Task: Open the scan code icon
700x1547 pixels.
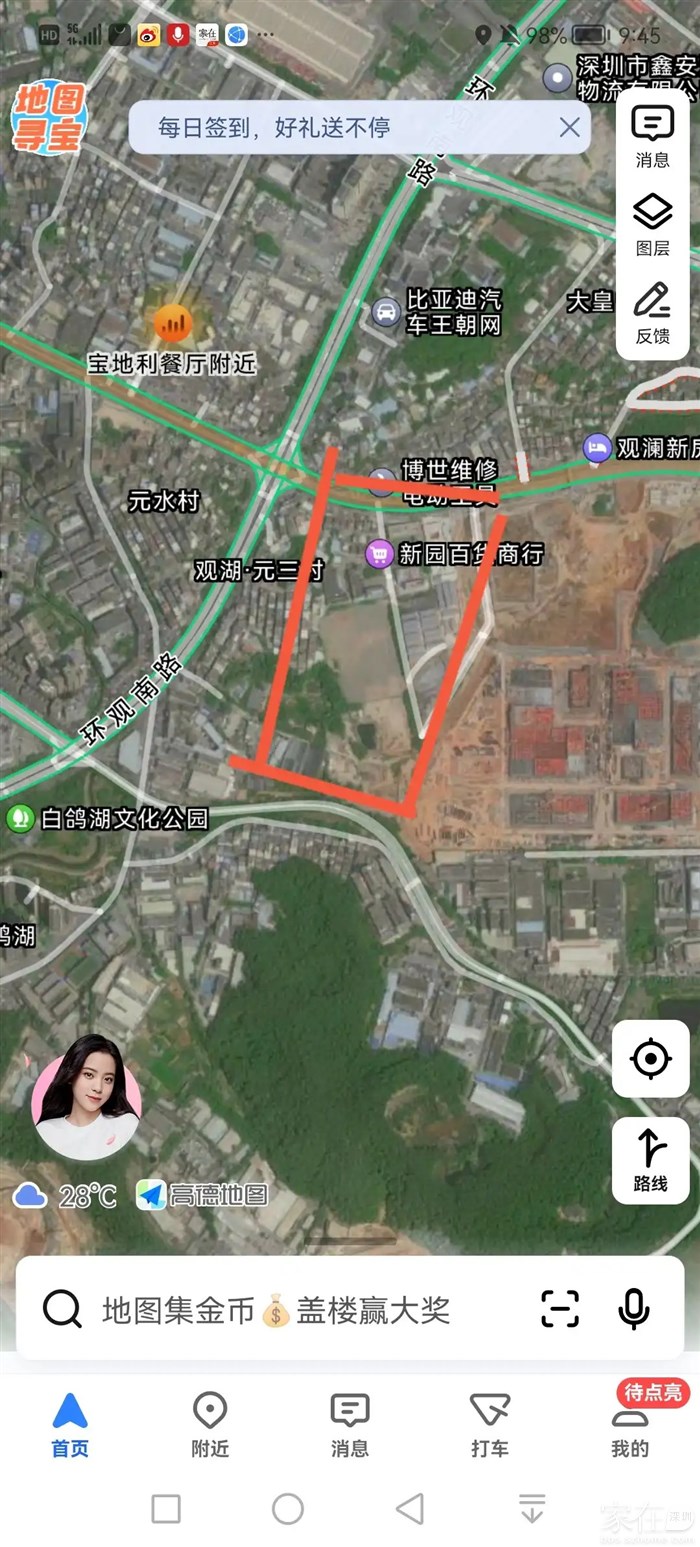Action: 560,1308
